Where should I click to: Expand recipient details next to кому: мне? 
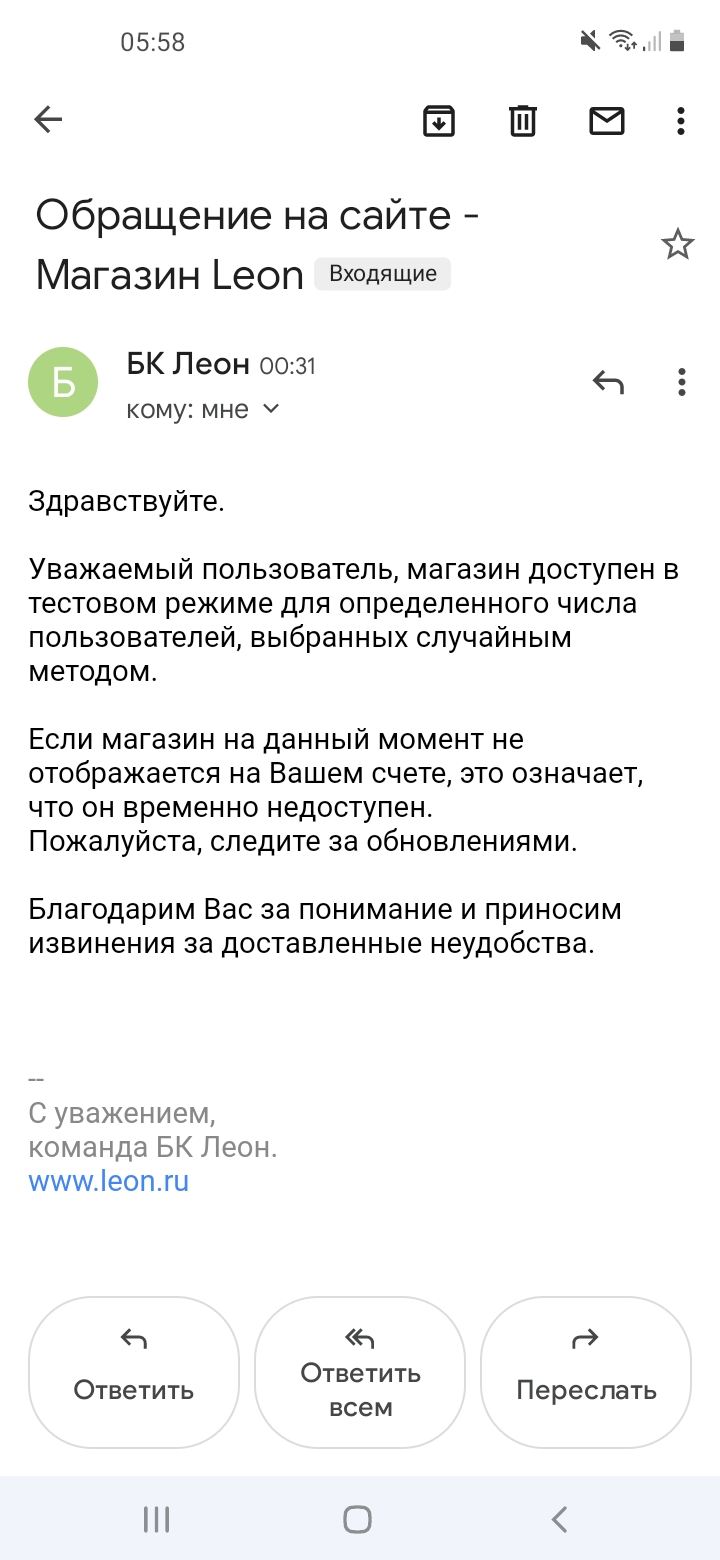[x=270, y=409]
